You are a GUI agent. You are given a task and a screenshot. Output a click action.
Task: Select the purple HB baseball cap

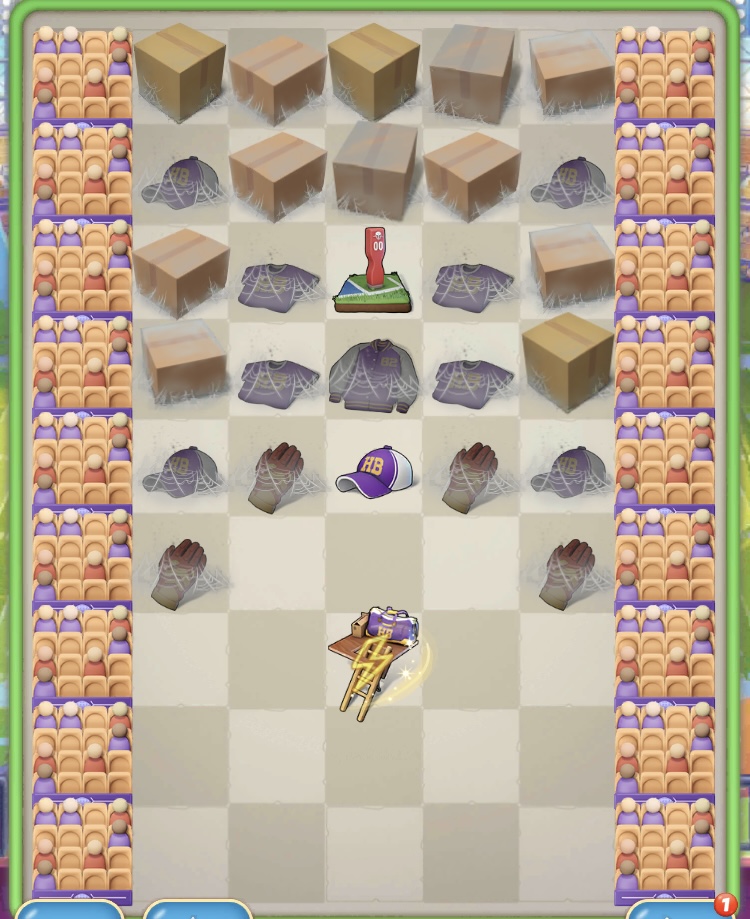coord(375,470)
